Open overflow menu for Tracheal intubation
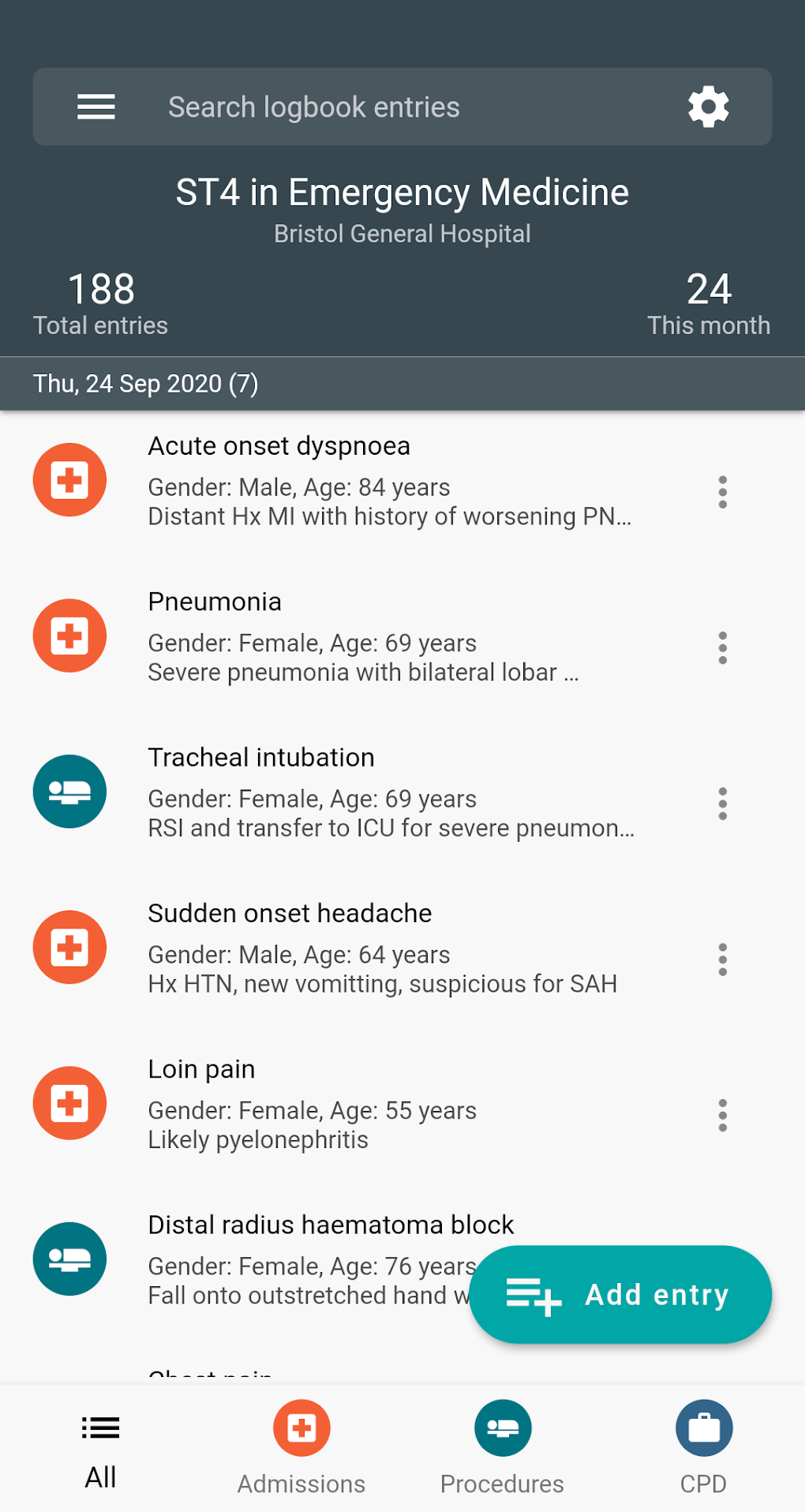805x1512 pixels. (722, 803)
